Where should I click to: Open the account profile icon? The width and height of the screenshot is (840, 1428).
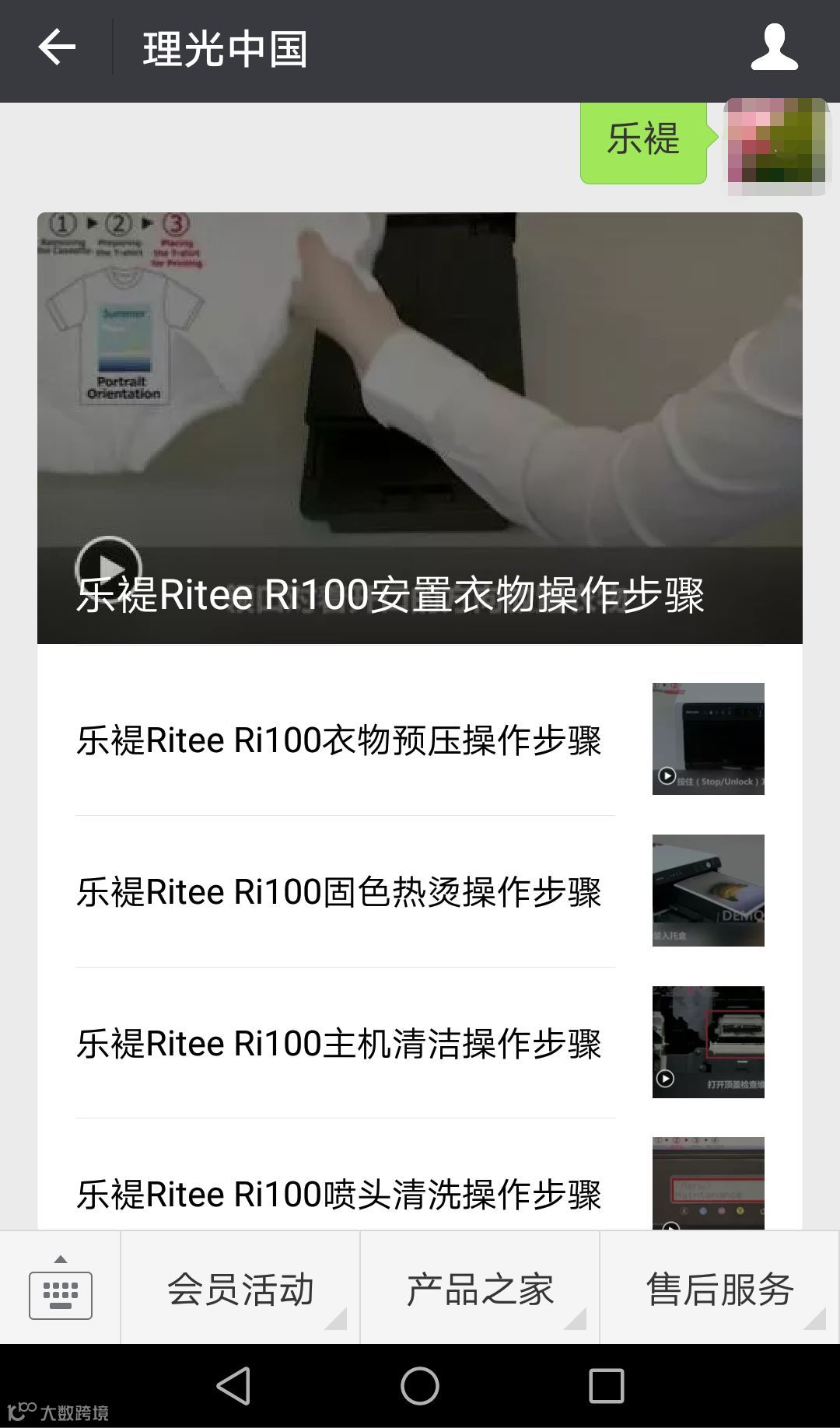774,48
